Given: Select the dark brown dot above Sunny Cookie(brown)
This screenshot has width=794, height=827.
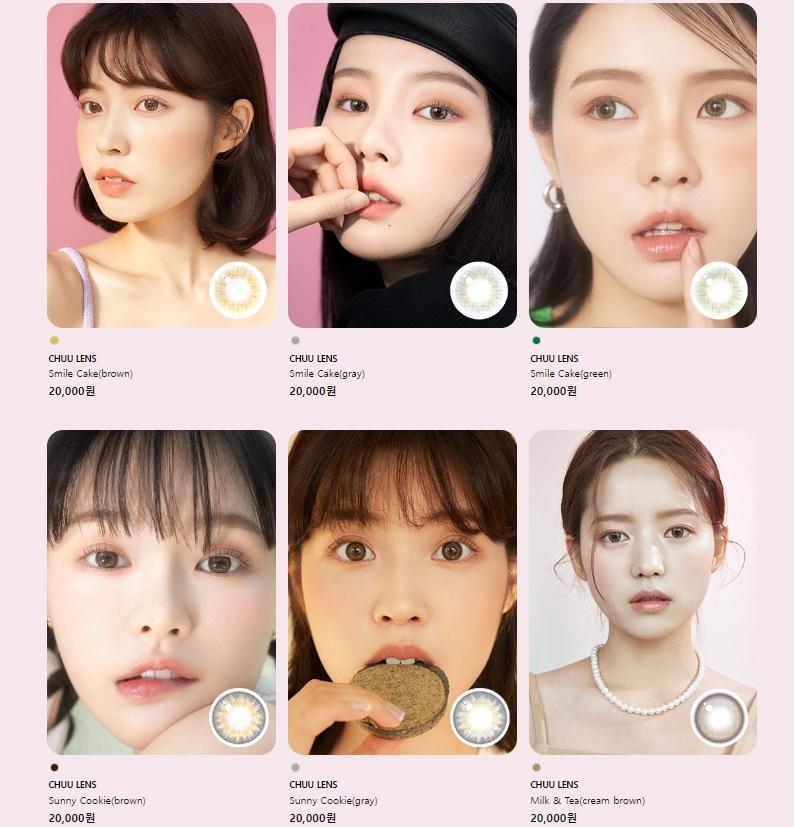Looking at the screenshot, I should coord(54,767).
